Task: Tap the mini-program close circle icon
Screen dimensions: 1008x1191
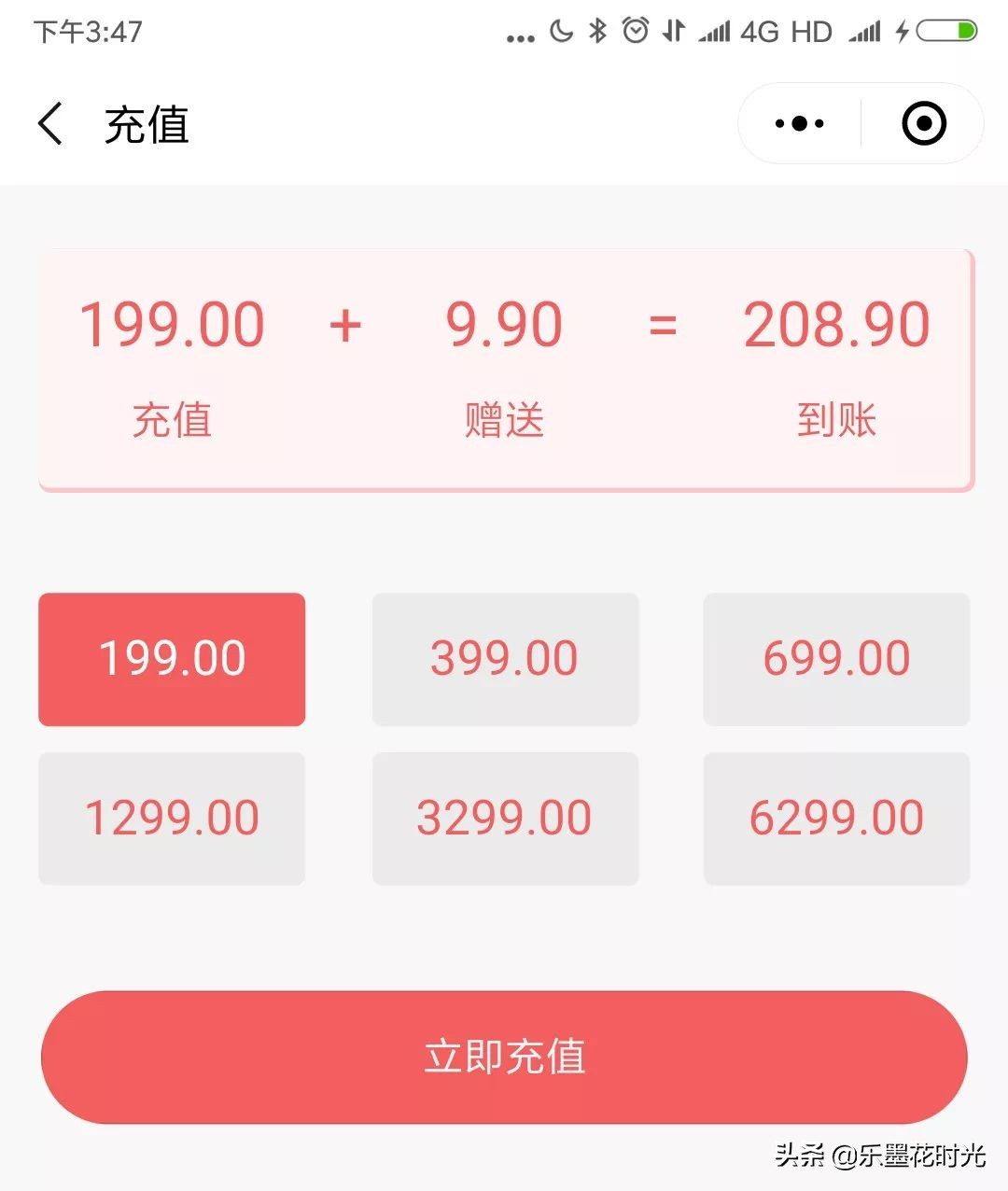Action: coord(922,122)
